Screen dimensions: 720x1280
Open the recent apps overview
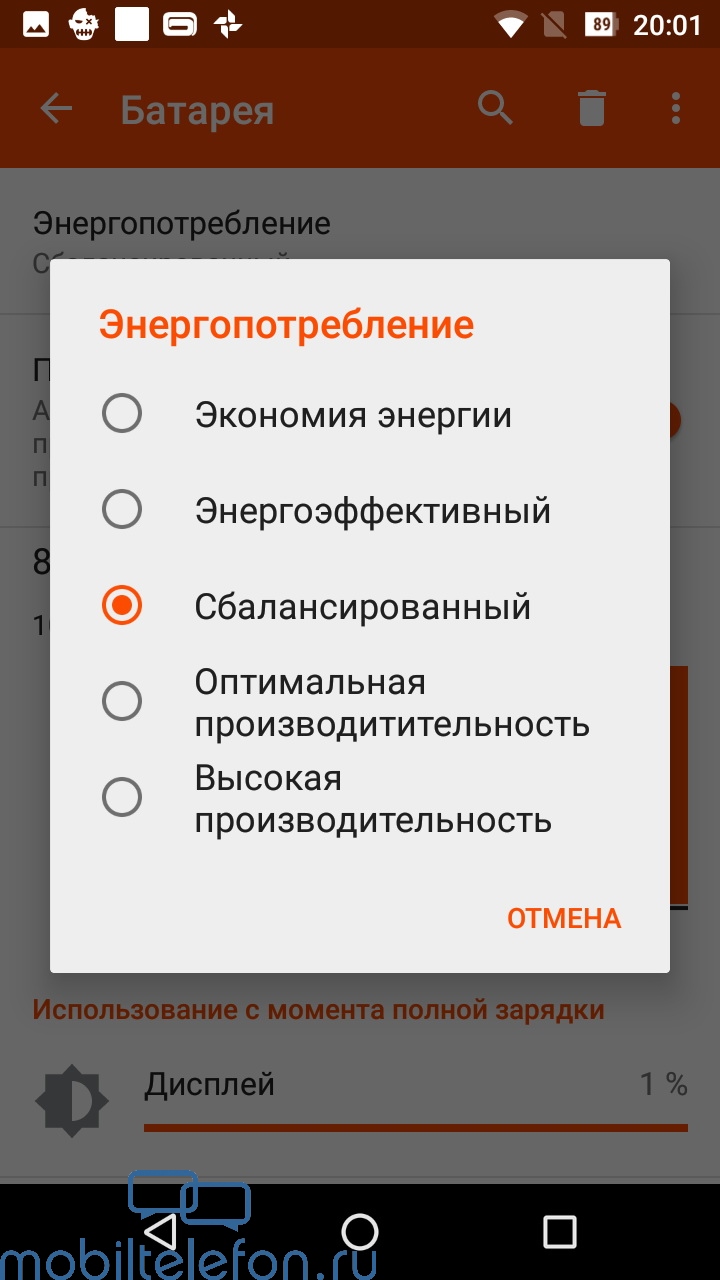[x=560, y=1231]
